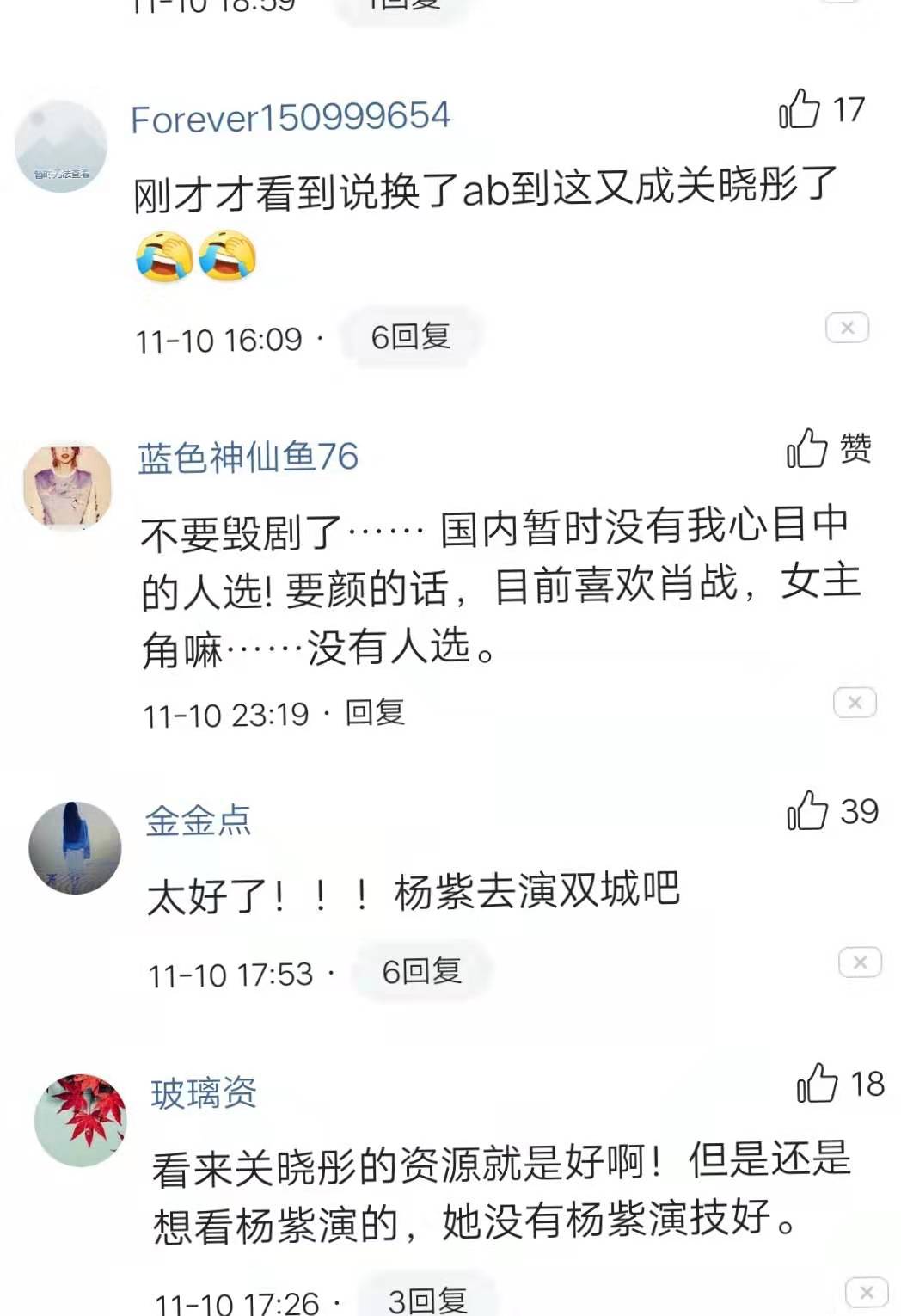Open 6回复 under Forever150999654's comment

pos(411,337)
